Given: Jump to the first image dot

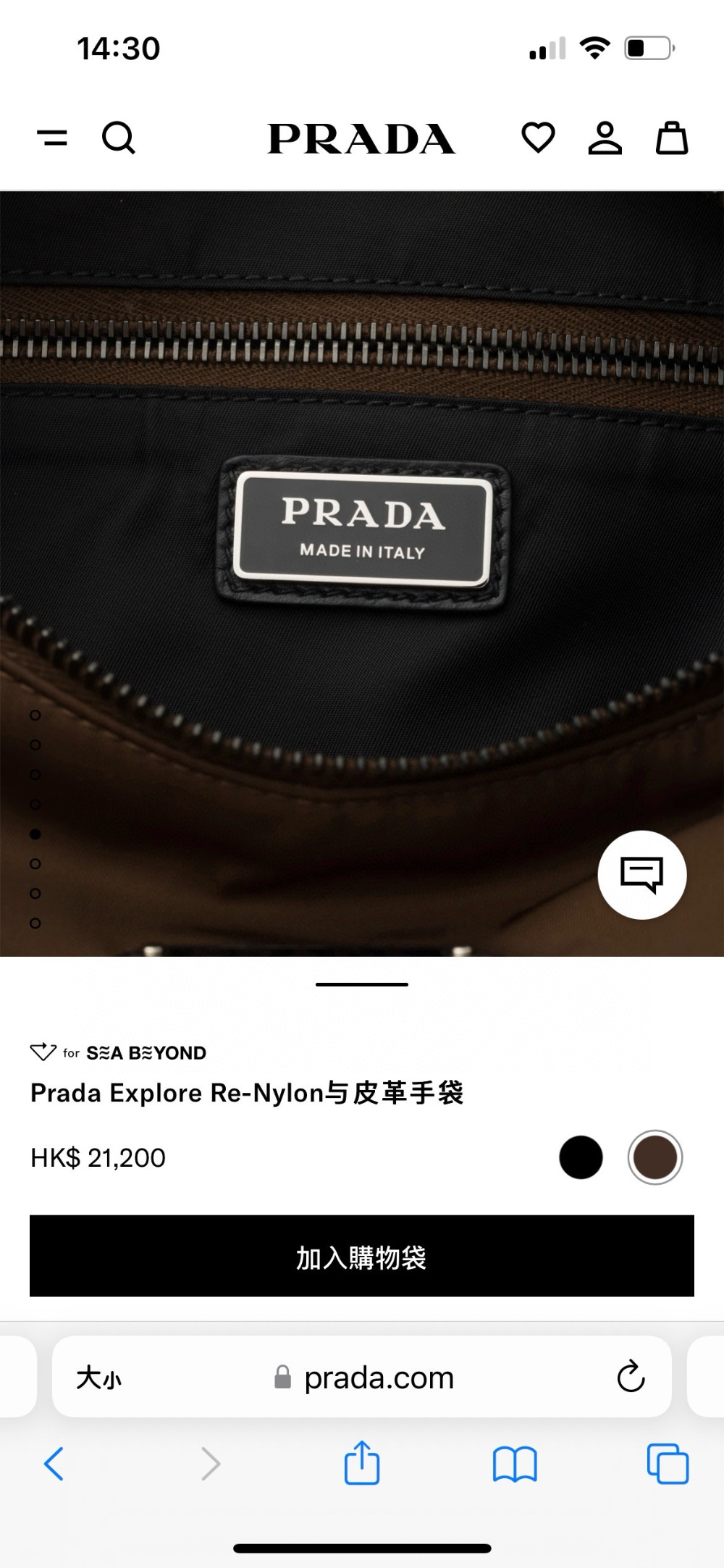Looking at the screenshot, I should point(35,716).
